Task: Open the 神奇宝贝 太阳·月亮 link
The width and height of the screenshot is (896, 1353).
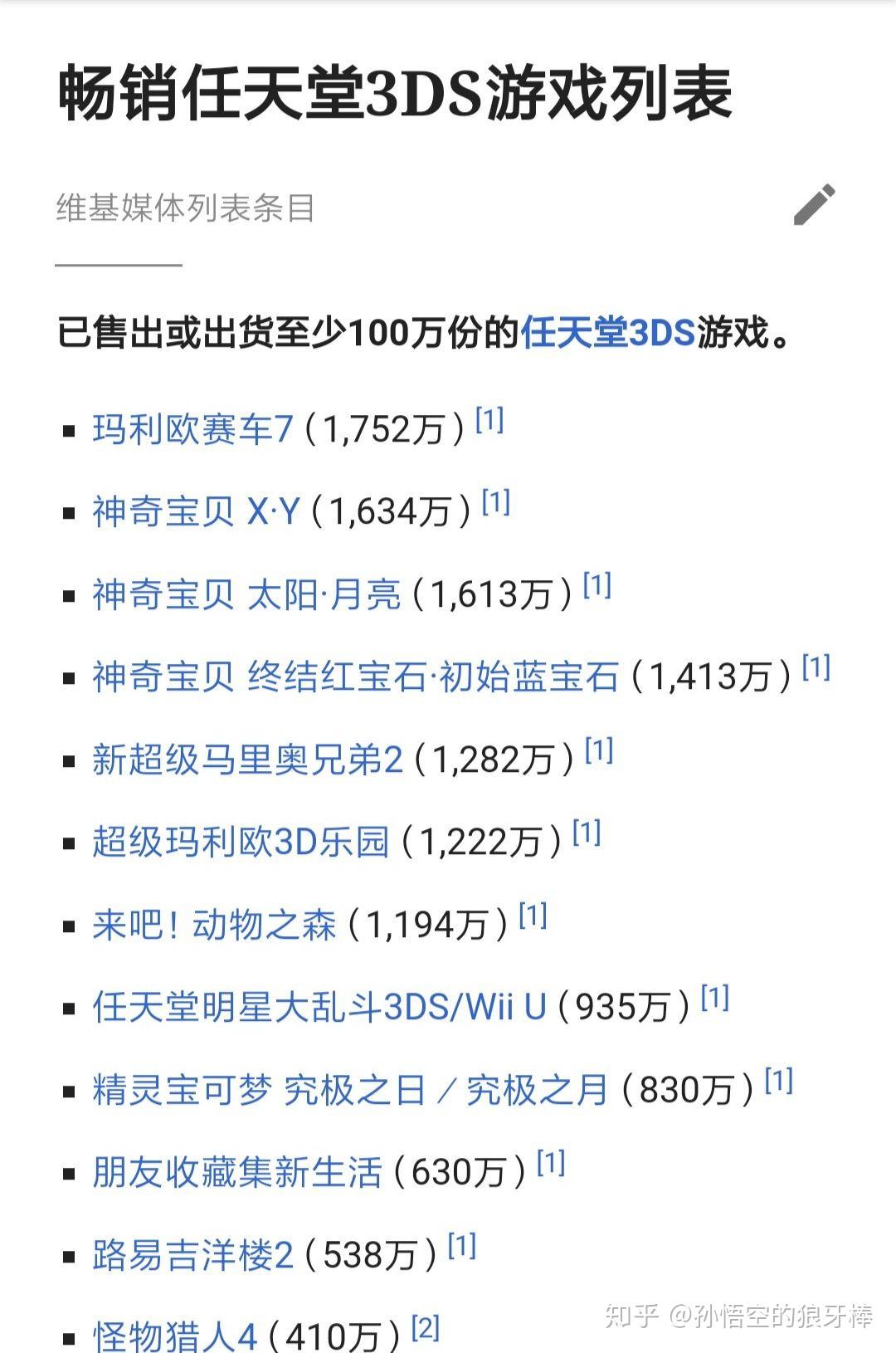Action: pyautogui.click(x=246, y=594)
